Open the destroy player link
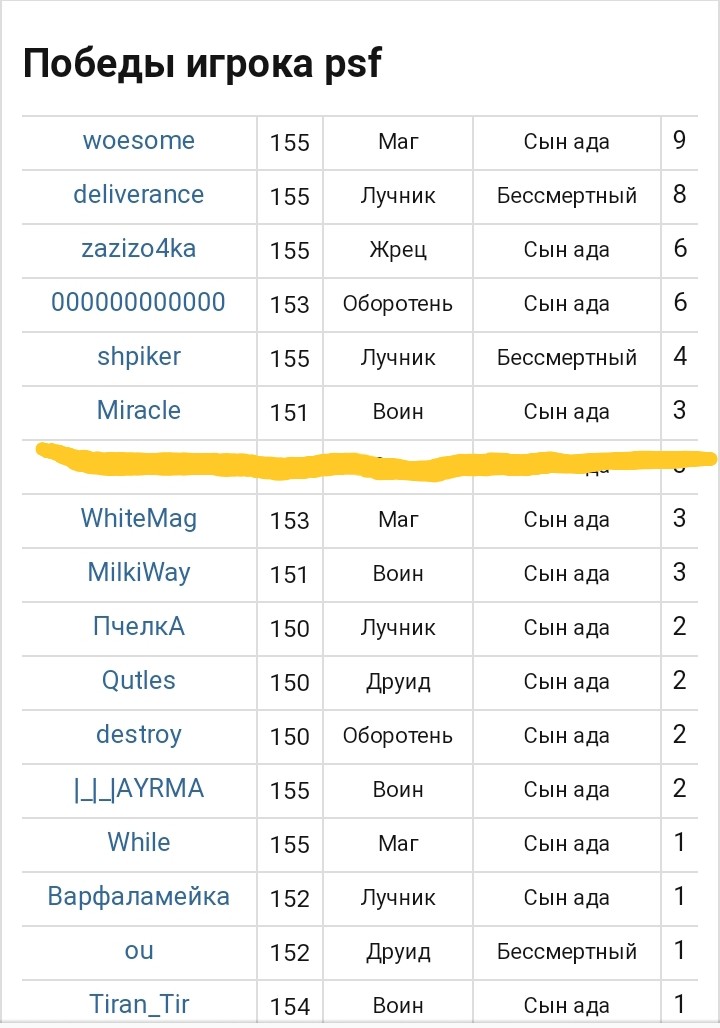This screenshot has height=1028, width=720. [138, 735]
